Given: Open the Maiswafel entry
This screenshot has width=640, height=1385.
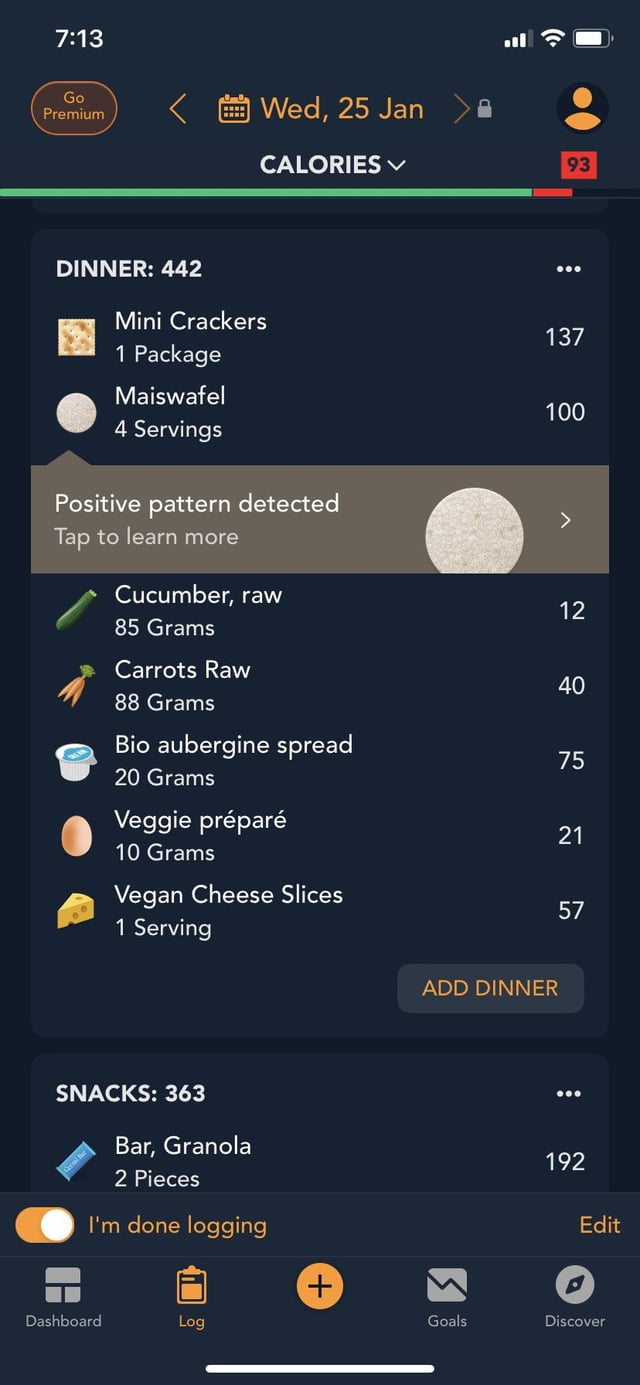Looking at the screenshot, I should (320, 412).
